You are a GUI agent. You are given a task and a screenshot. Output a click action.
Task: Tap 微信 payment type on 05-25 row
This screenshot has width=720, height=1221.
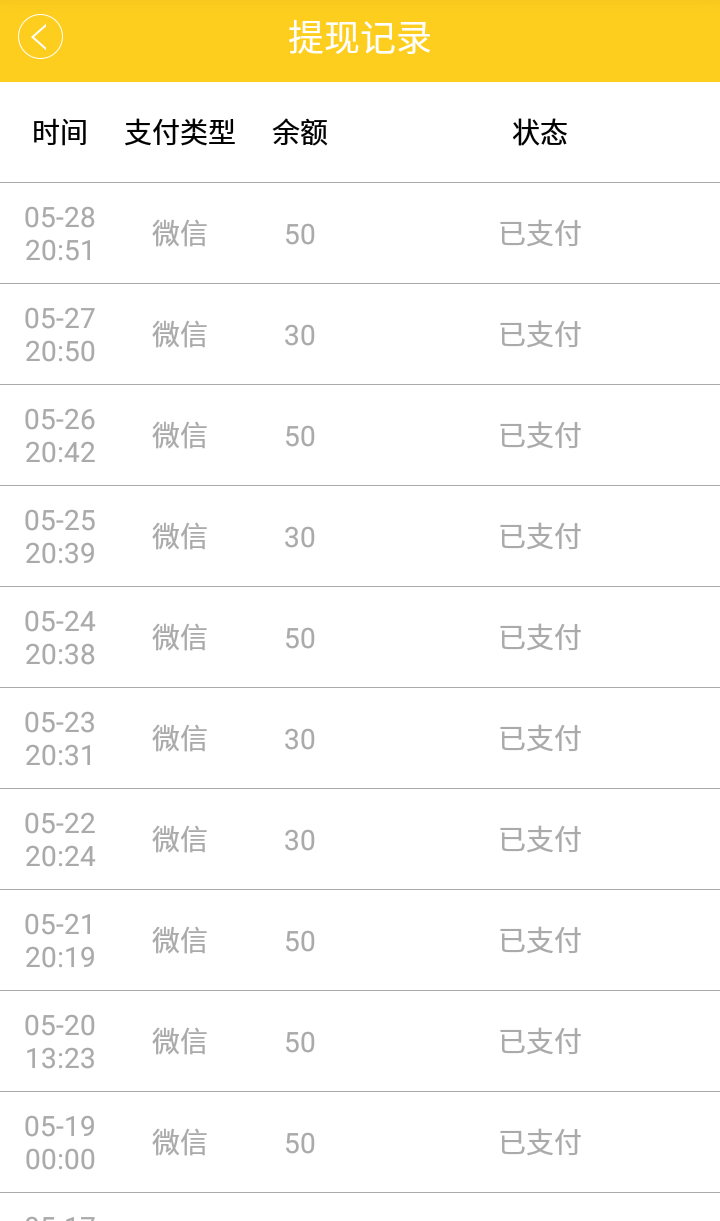179,536
